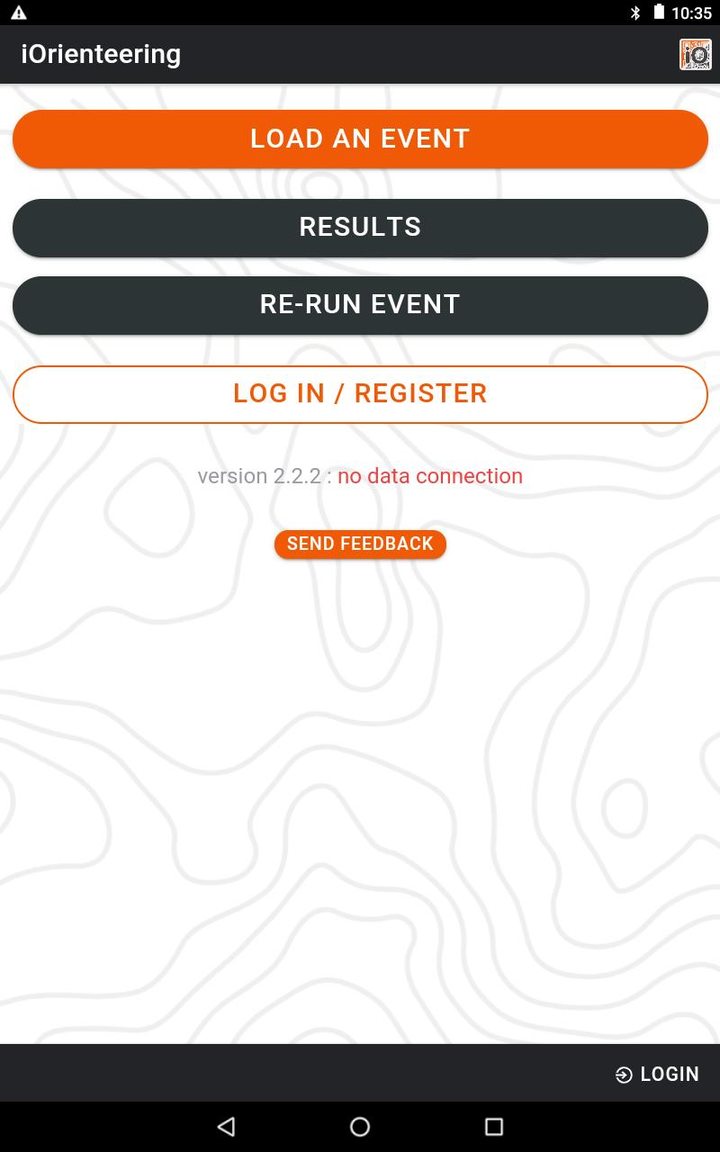
Task: Tap the Load an Event button
Action: click(360, 139)
